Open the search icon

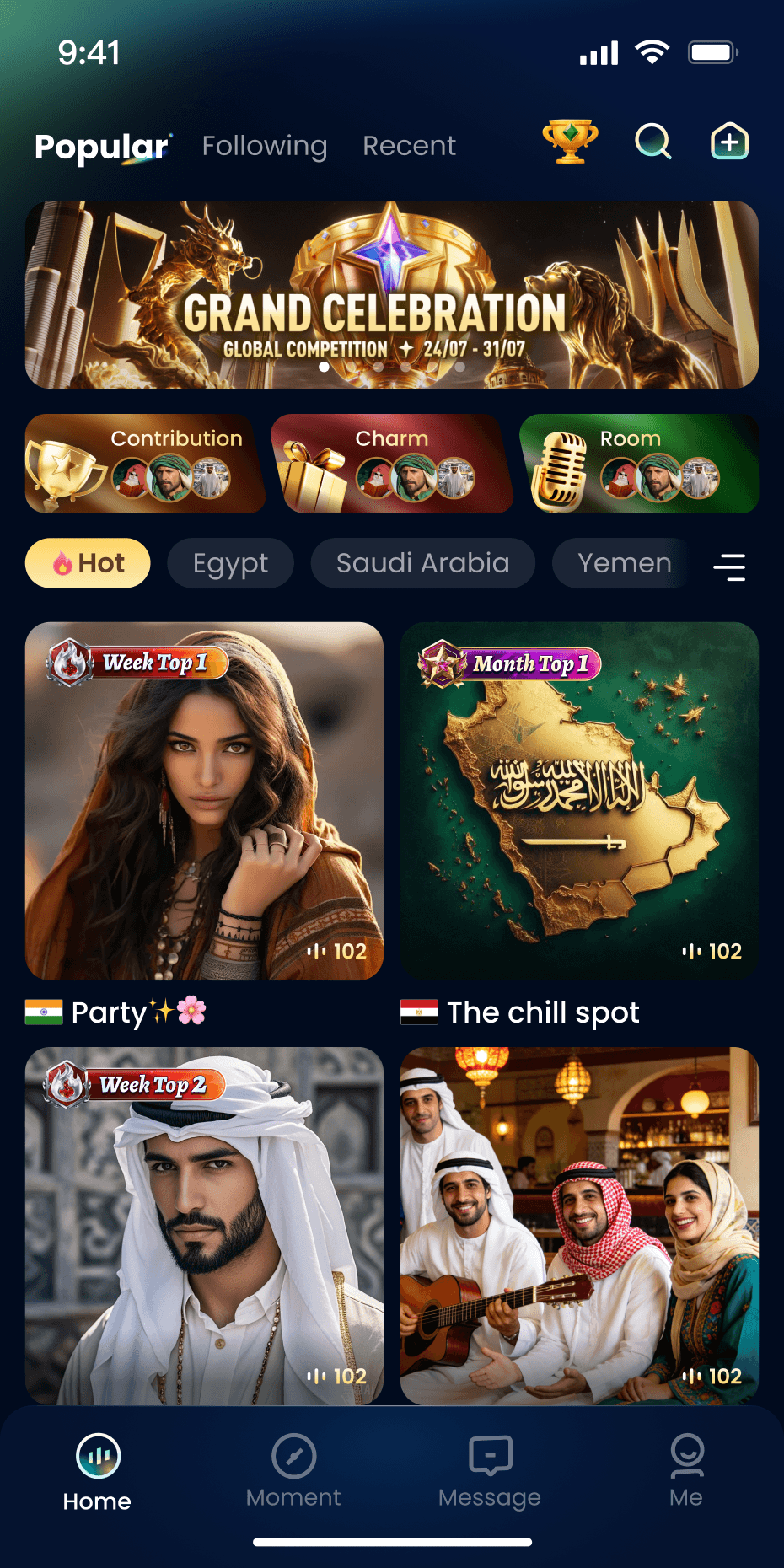(652, 142)
